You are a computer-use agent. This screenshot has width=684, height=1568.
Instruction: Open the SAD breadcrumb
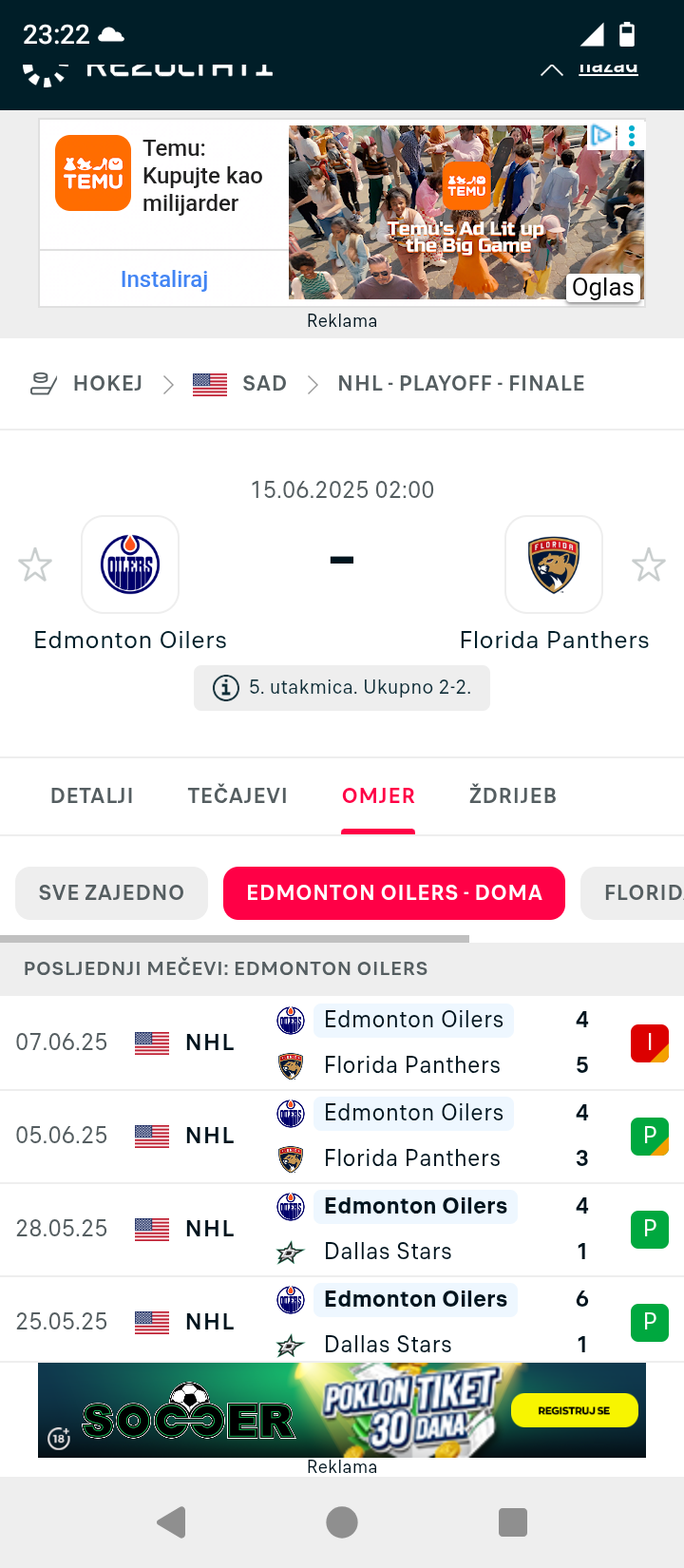pos(264,384)
